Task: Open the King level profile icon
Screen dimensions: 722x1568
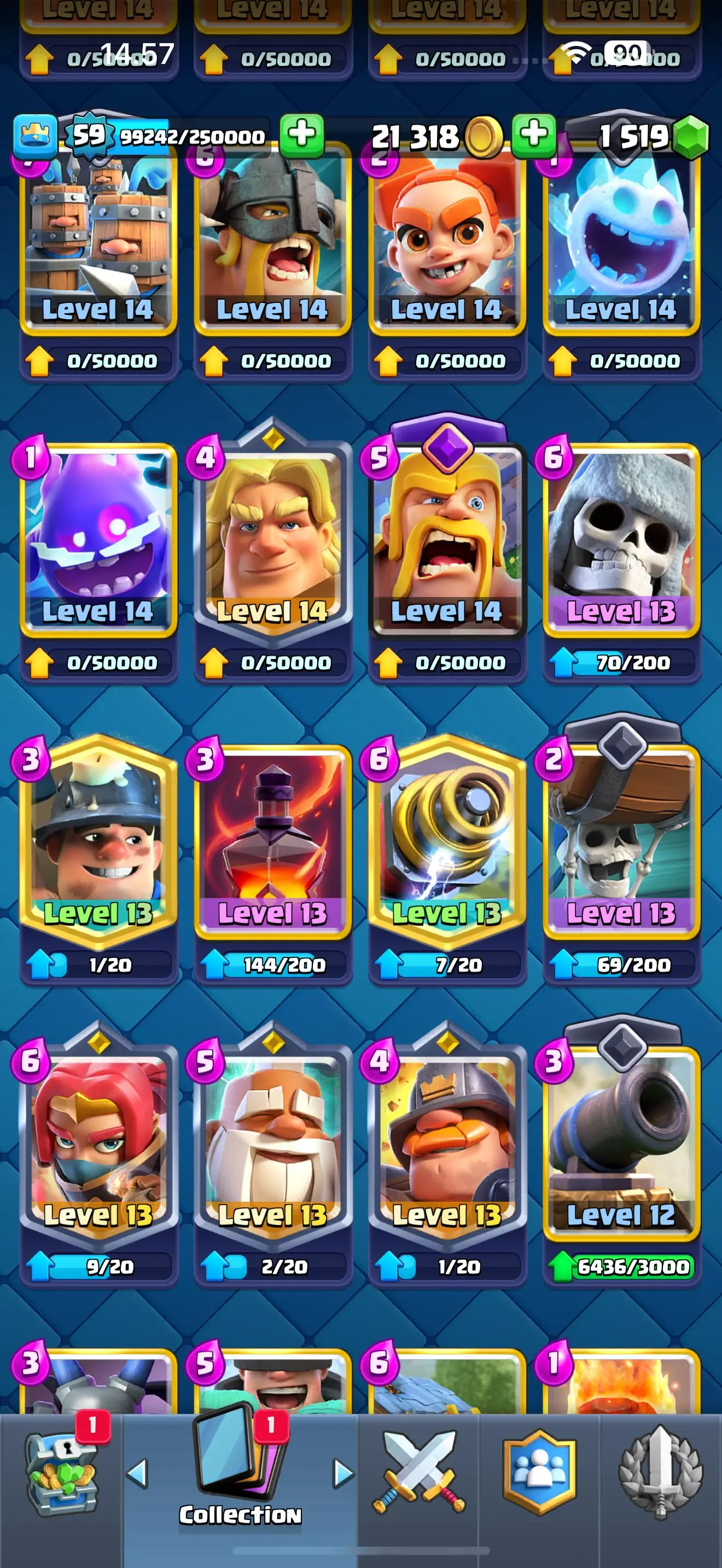Action: [36, 134]
